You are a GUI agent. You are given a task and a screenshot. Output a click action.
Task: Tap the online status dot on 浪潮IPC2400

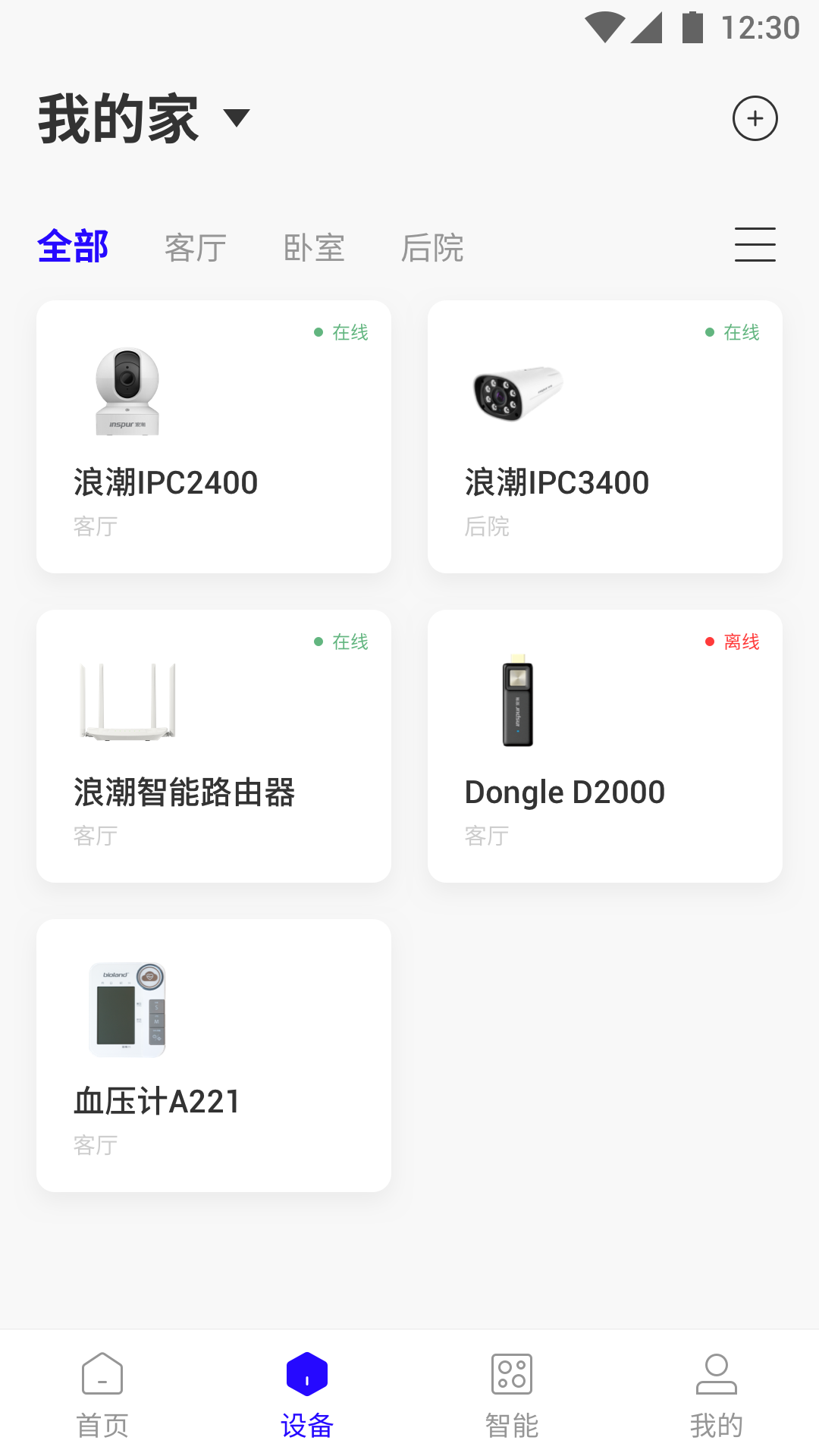(x=319, y=332)
